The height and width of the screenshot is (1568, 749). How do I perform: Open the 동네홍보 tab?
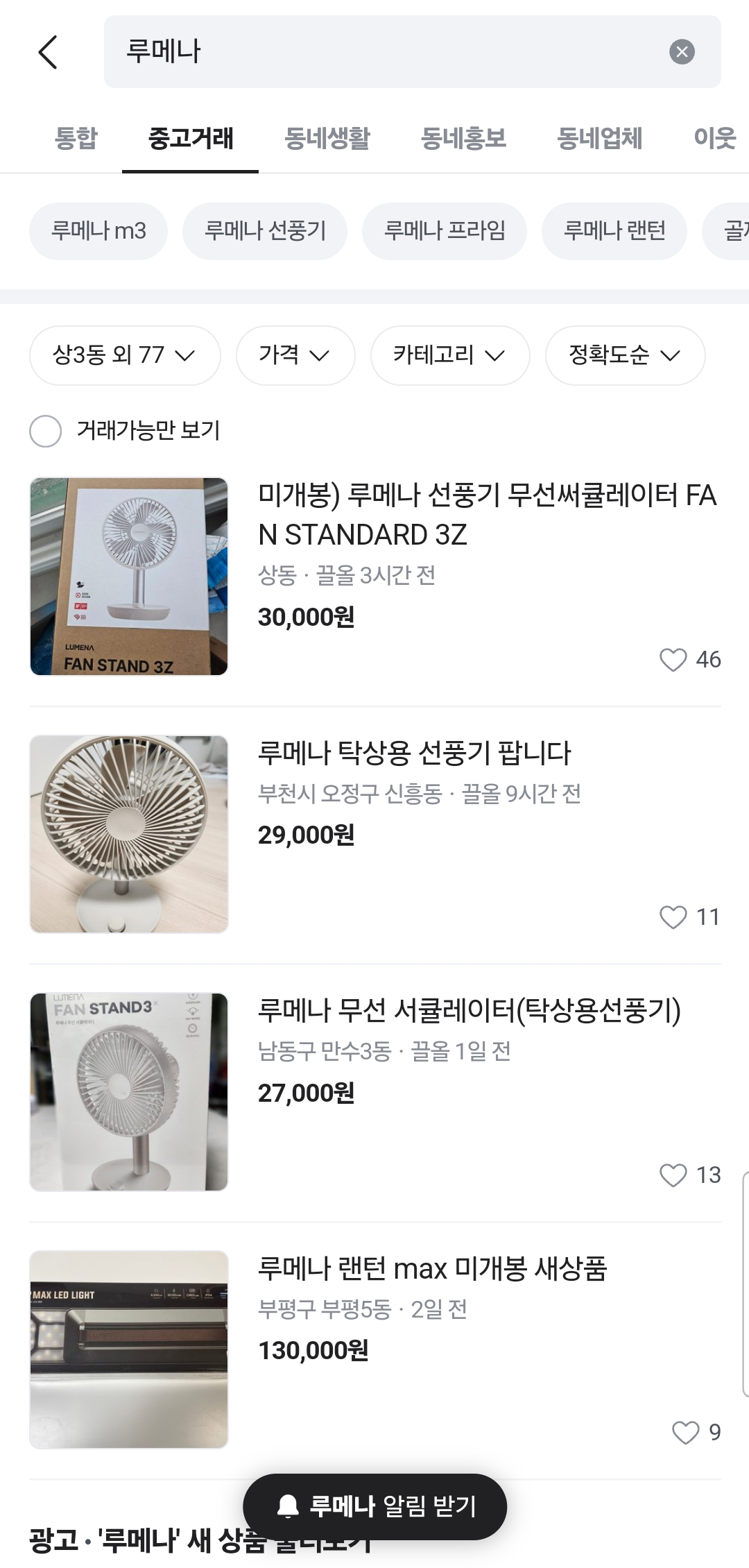463,138
